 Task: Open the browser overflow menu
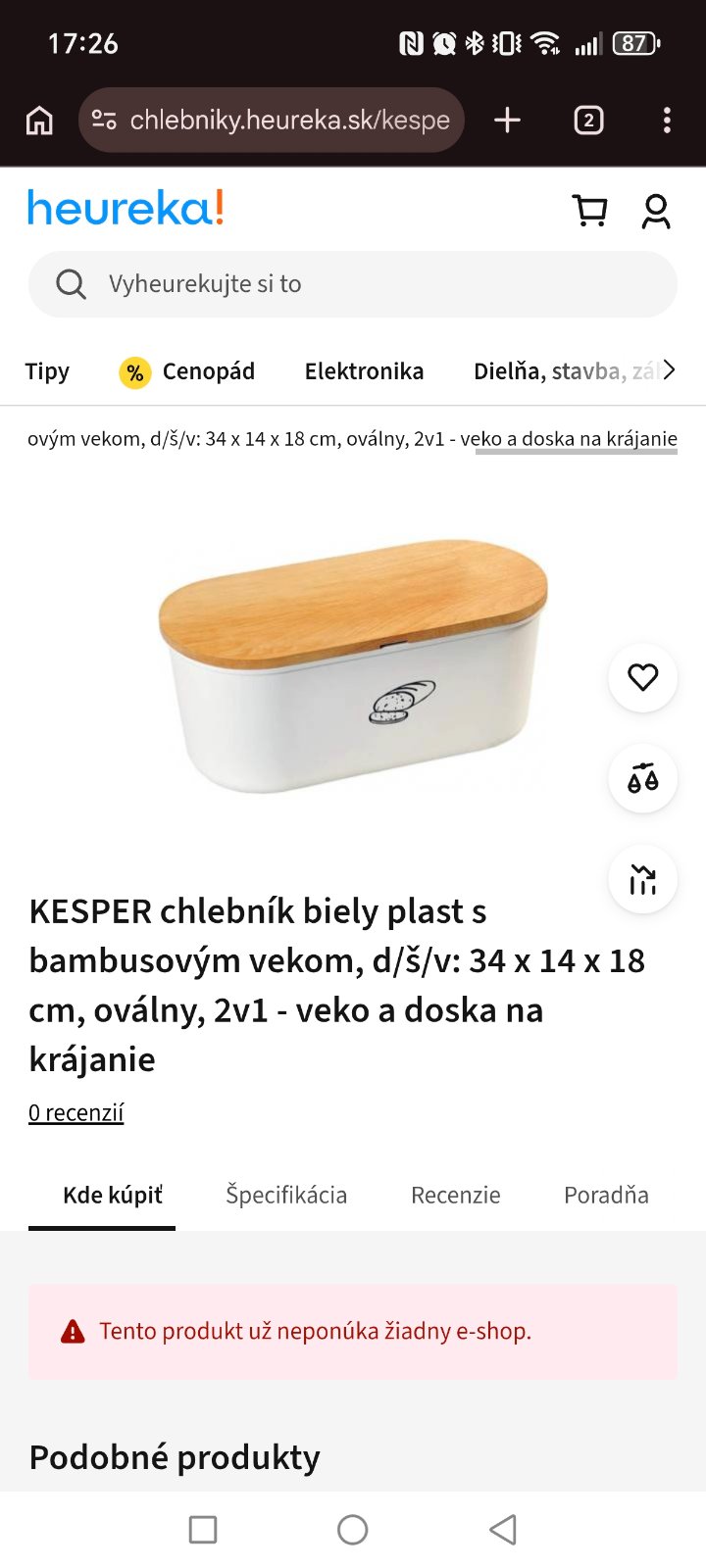(667, 121)
